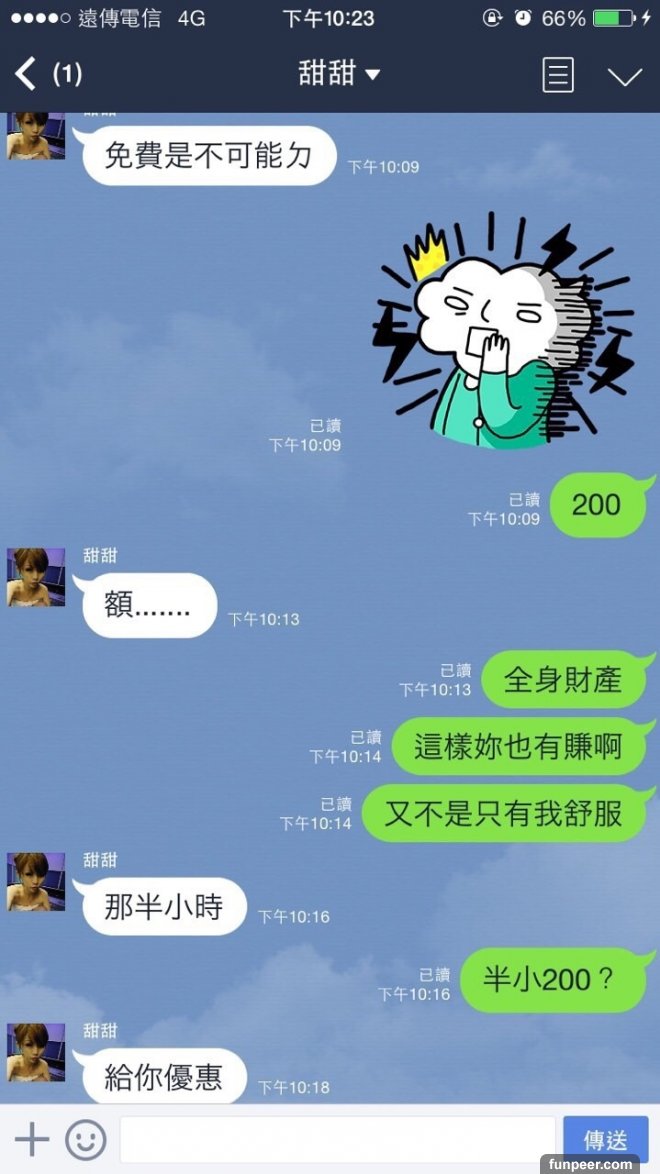Open the notes icon in header
Image resolution: width=660 pixels, height=1174 pixels.
558,75
